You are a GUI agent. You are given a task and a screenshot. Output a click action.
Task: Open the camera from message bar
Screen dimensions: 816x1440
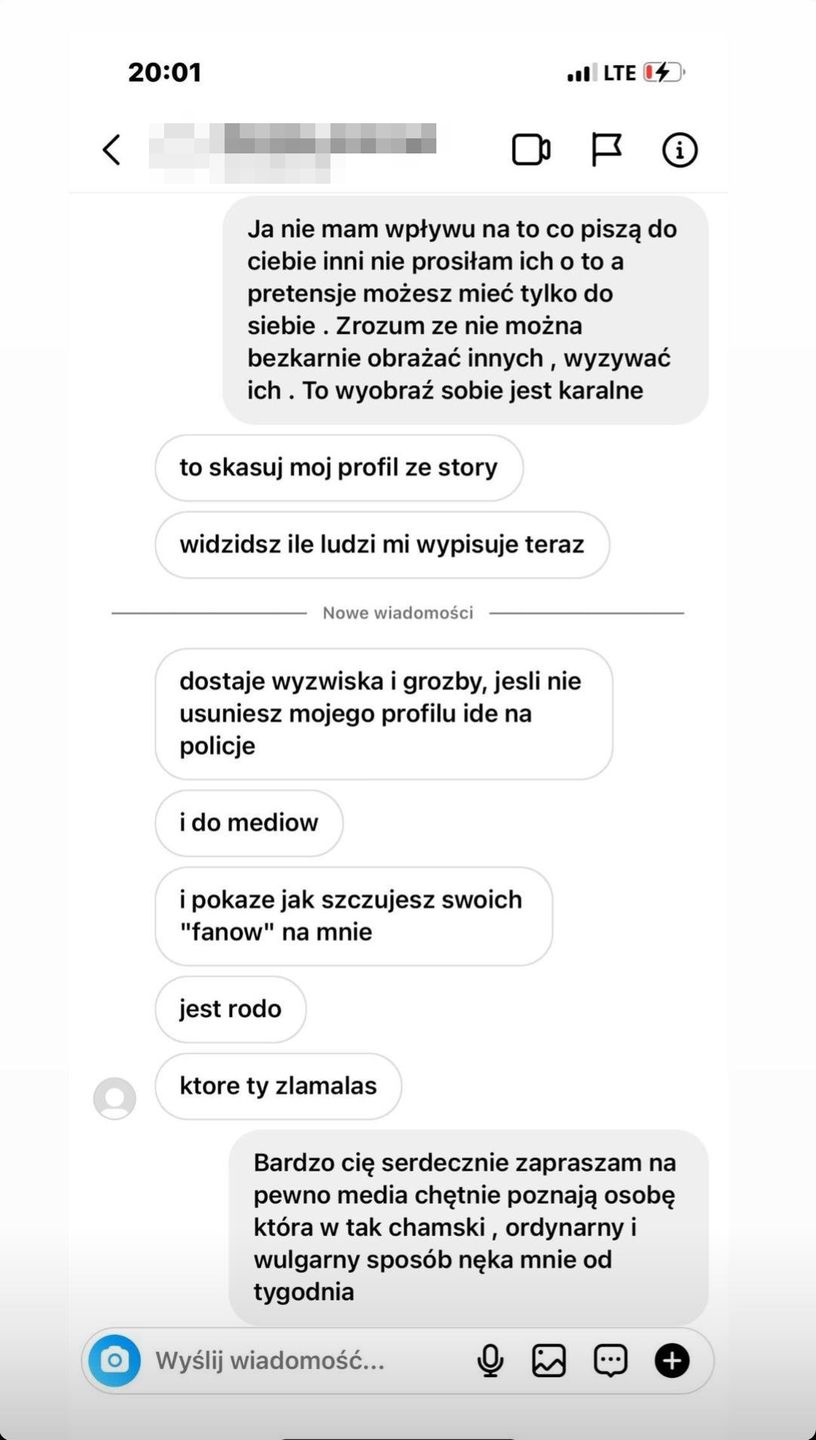115,1360
